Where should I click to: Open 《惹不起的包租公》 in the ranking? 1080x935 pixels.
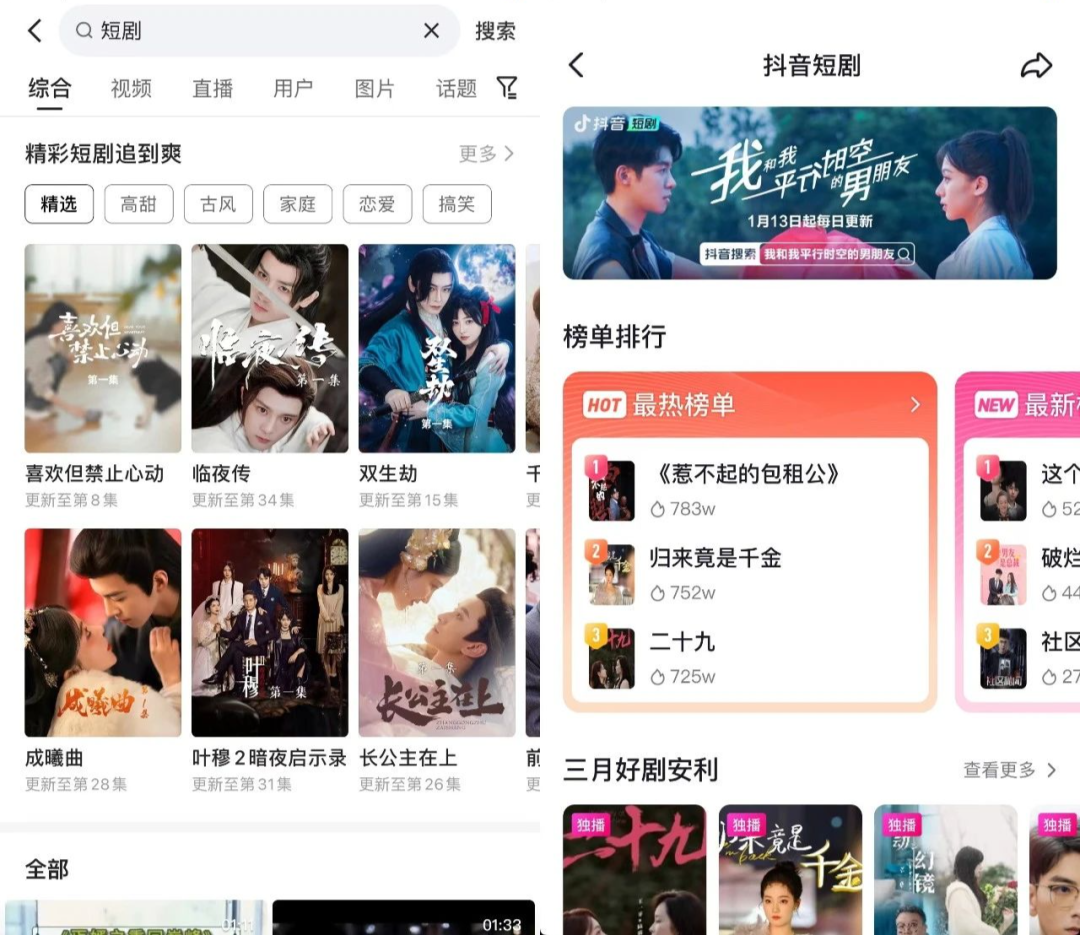pos(746,474)
